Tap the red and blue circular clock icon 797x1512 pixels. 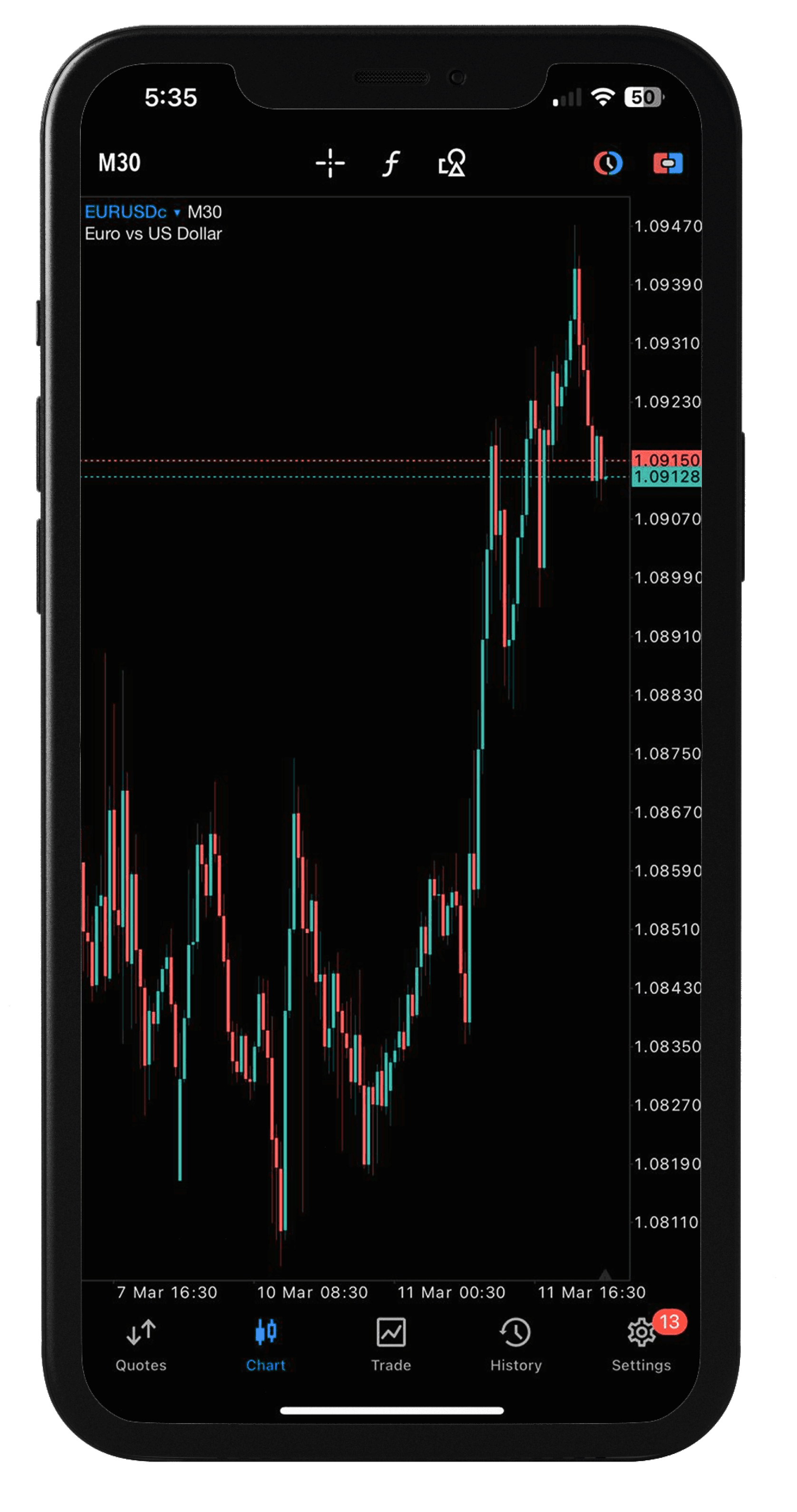[x=607, y=163]
